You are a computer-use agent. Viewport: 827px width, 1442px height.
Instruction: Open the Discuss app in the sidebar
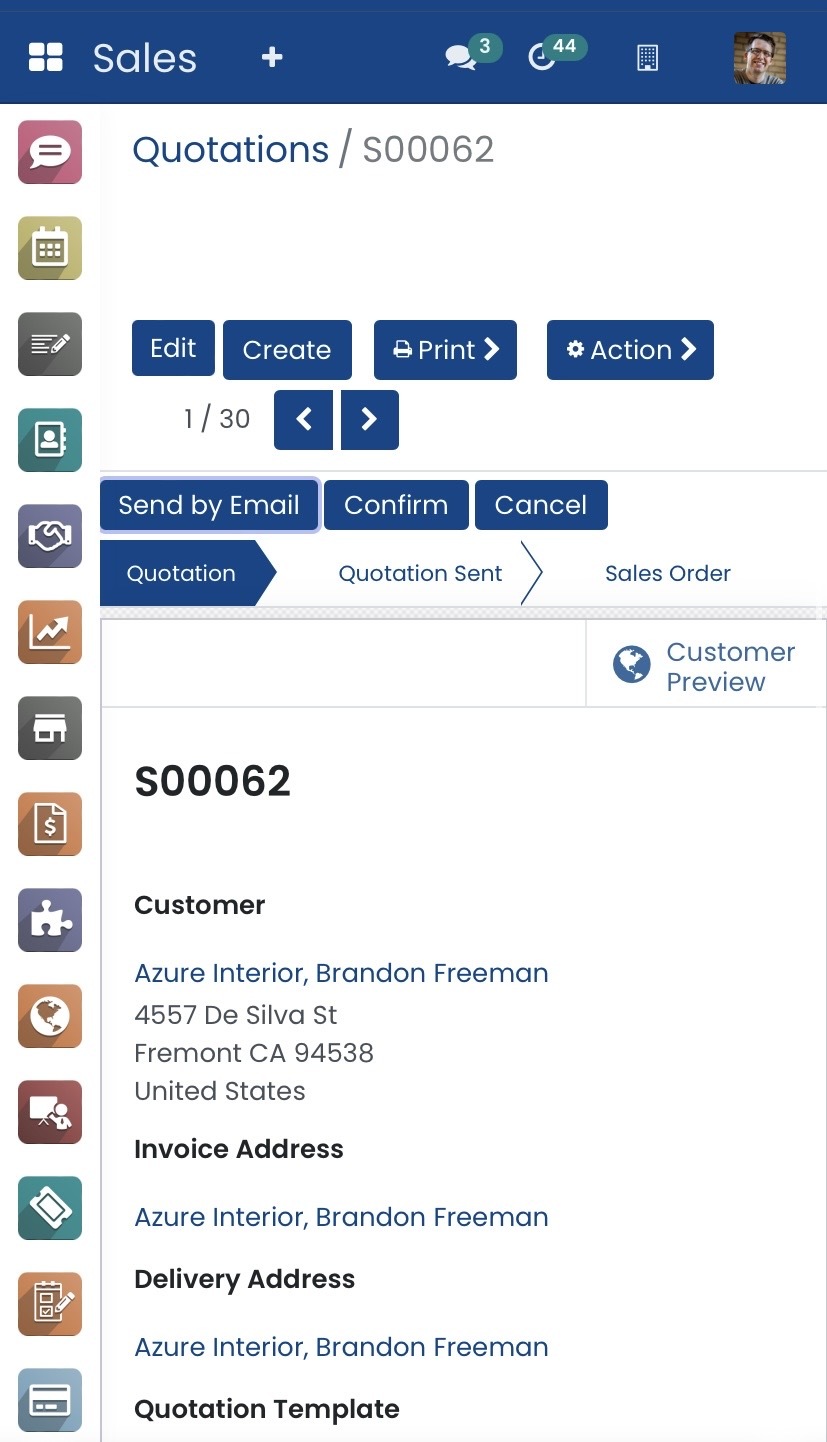(x=50, y=152)
